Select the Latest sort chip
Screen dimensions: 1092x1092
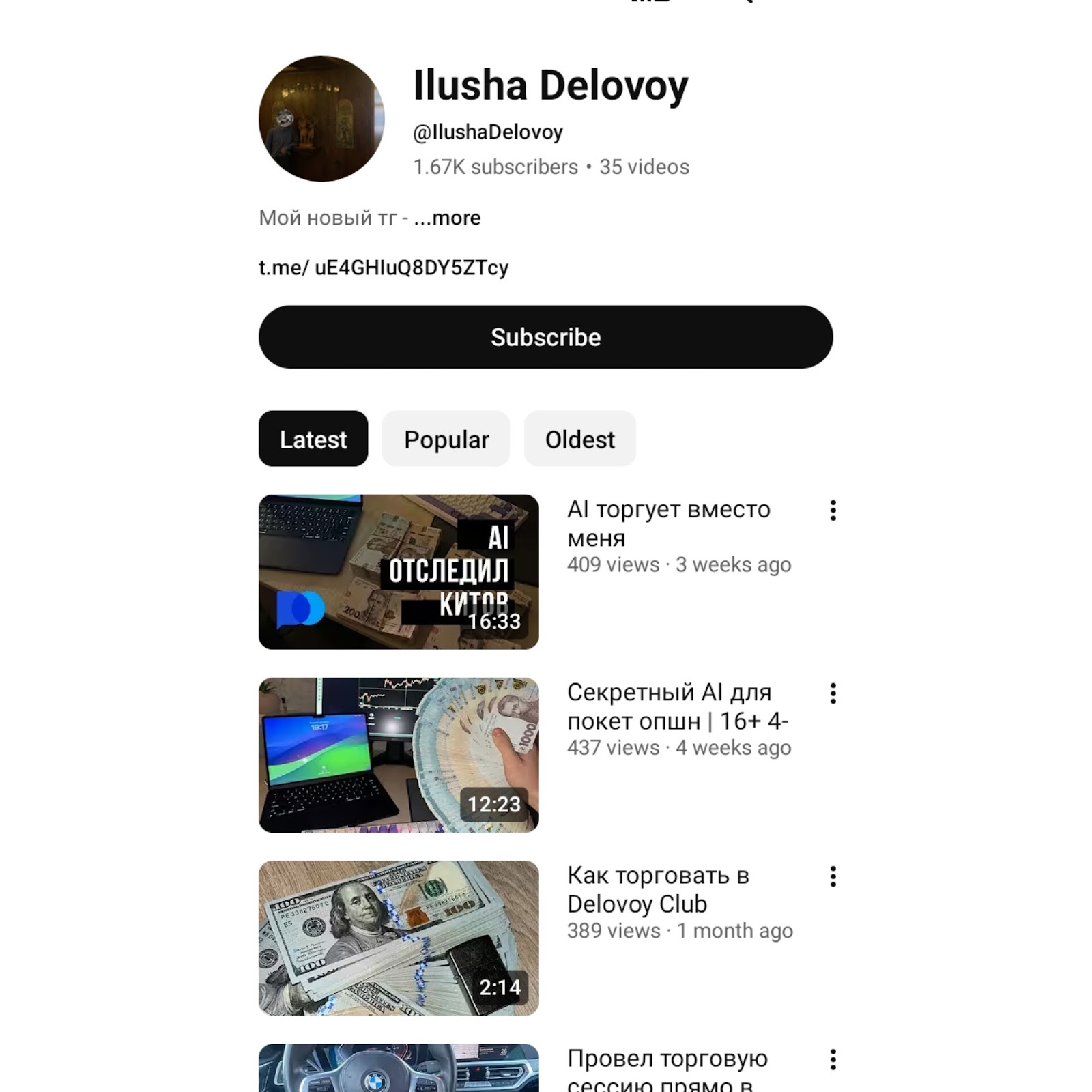tap(313, 439)
